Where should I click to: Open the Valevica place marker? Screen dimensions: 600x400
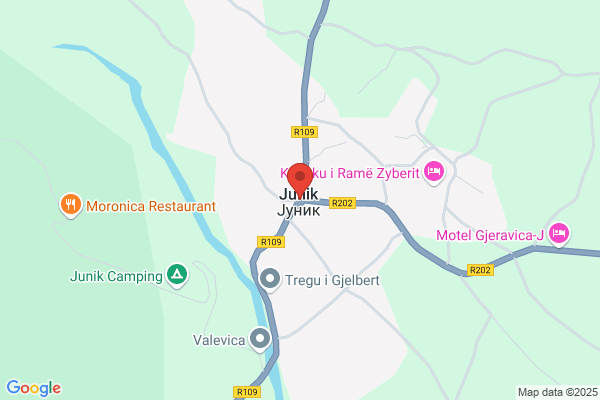click(x=260, y=340)
